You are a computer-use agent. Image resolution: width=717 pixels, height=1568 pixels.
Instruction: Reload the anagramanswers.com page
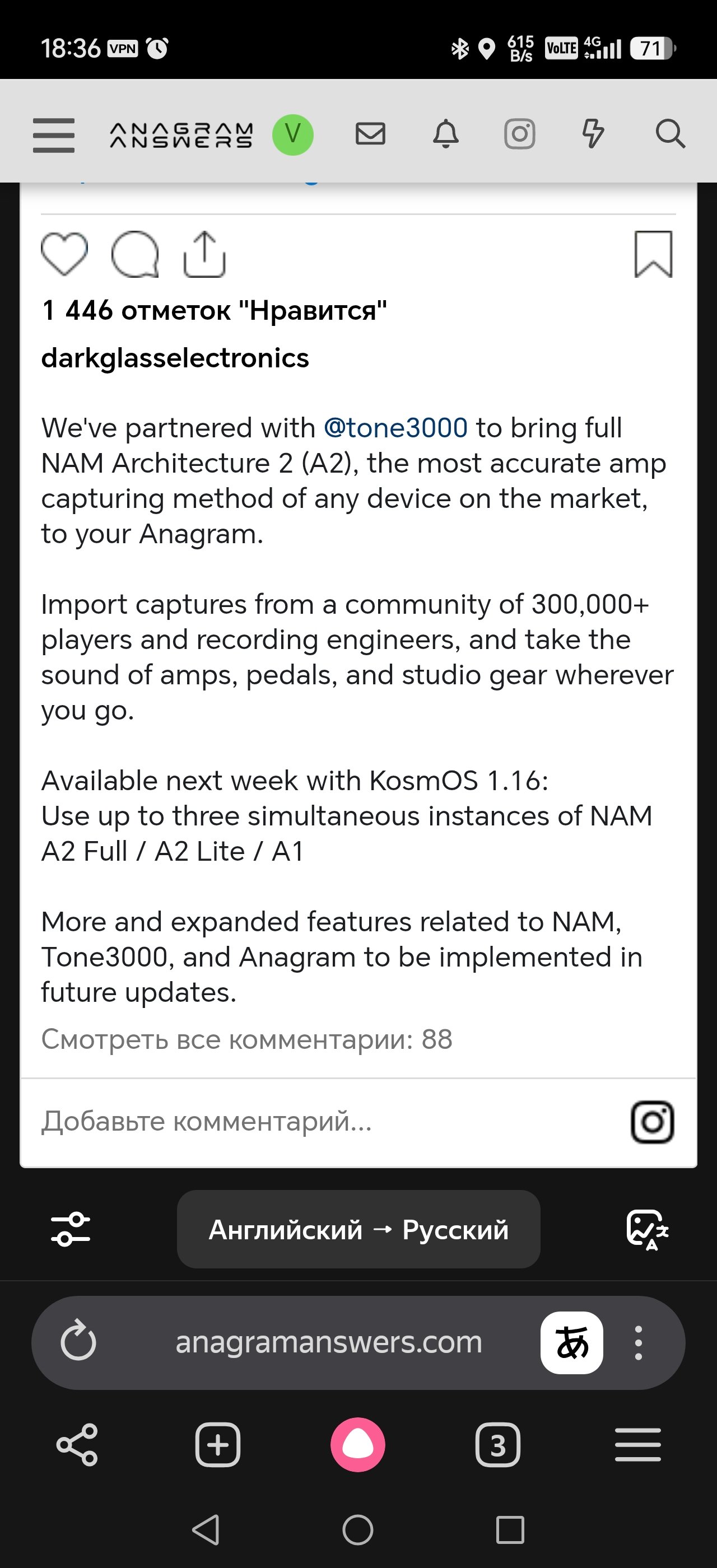pos(78,1342)
